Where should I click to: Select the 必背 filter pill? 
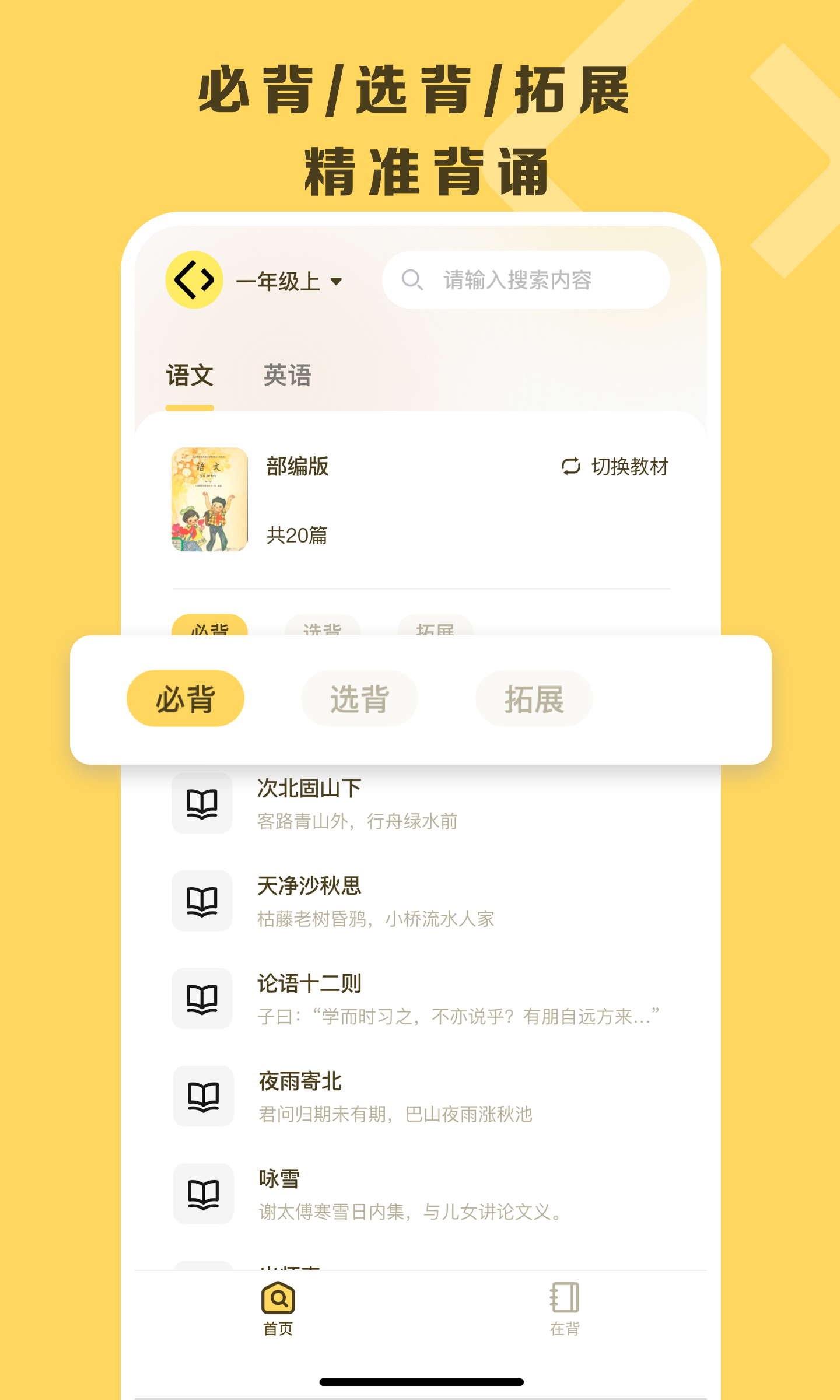pyautogui.click(x=185, y=698)
